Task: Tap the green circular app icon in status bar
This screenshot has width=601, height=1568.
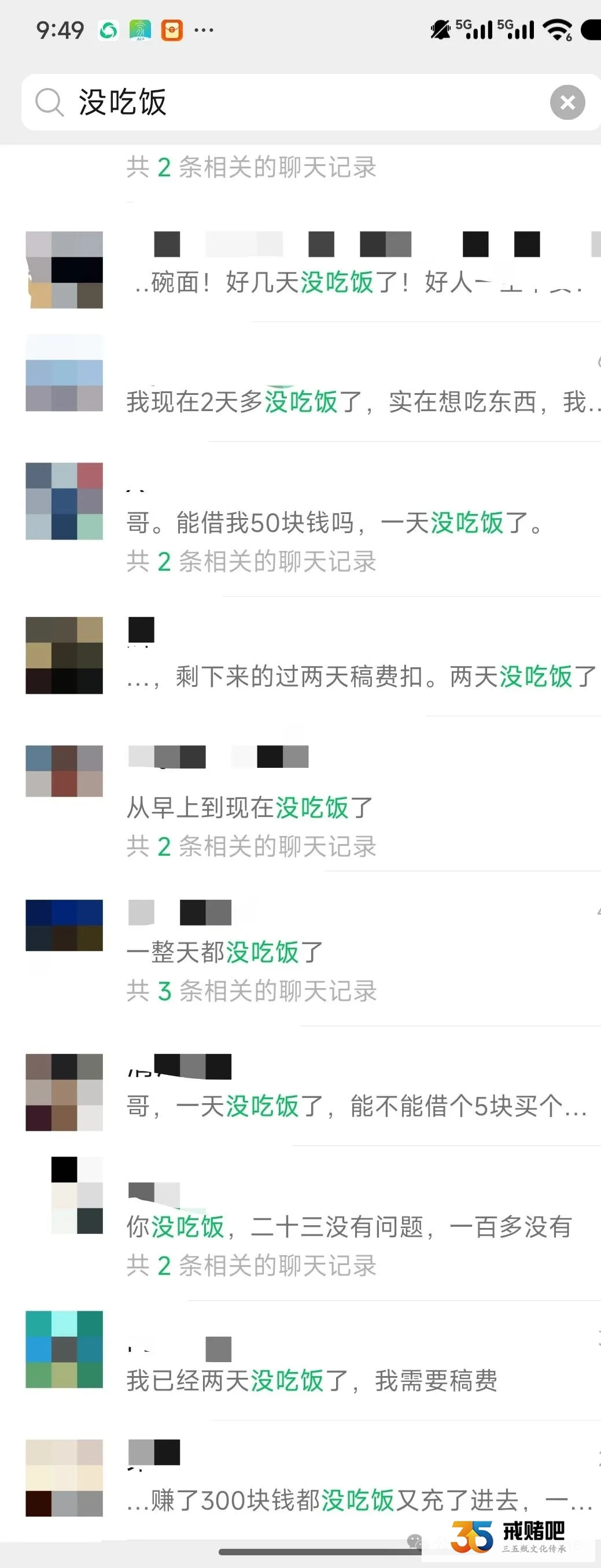Action: point(108,29)
